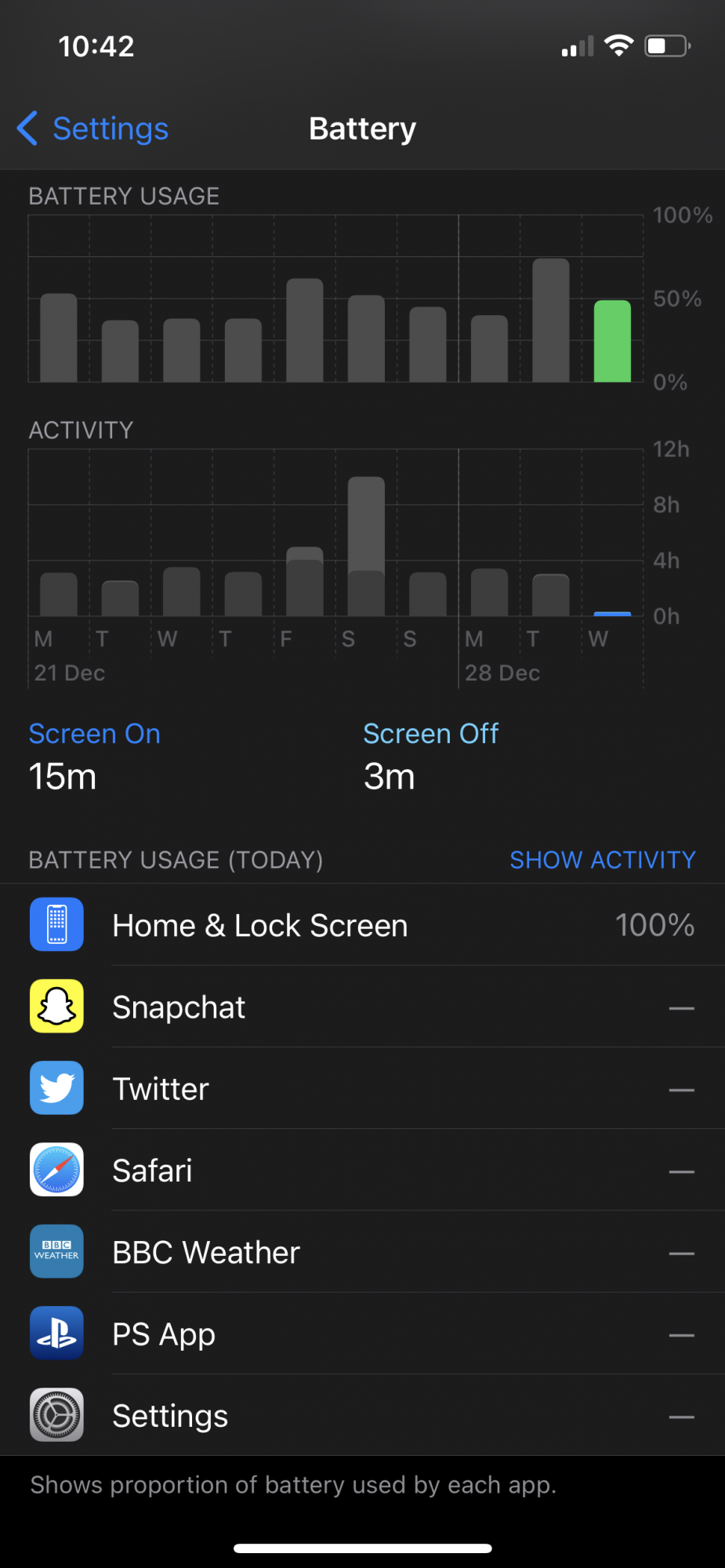Select the Settings app usage row
Image resolution: width=725 pixels, height=1568 pixels.
click(362, 1416)
